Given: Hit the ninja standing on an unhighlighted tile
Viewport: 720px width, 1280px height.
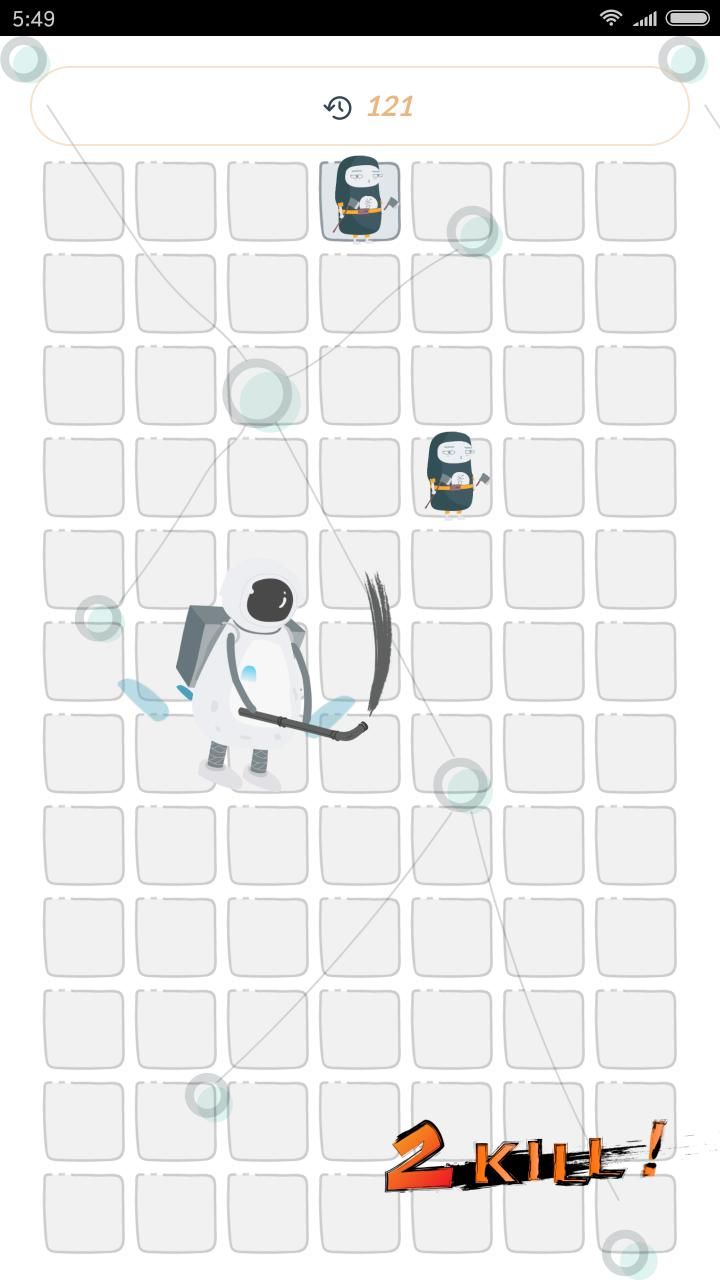Looking at the screenshot, I should coord(452,475).
